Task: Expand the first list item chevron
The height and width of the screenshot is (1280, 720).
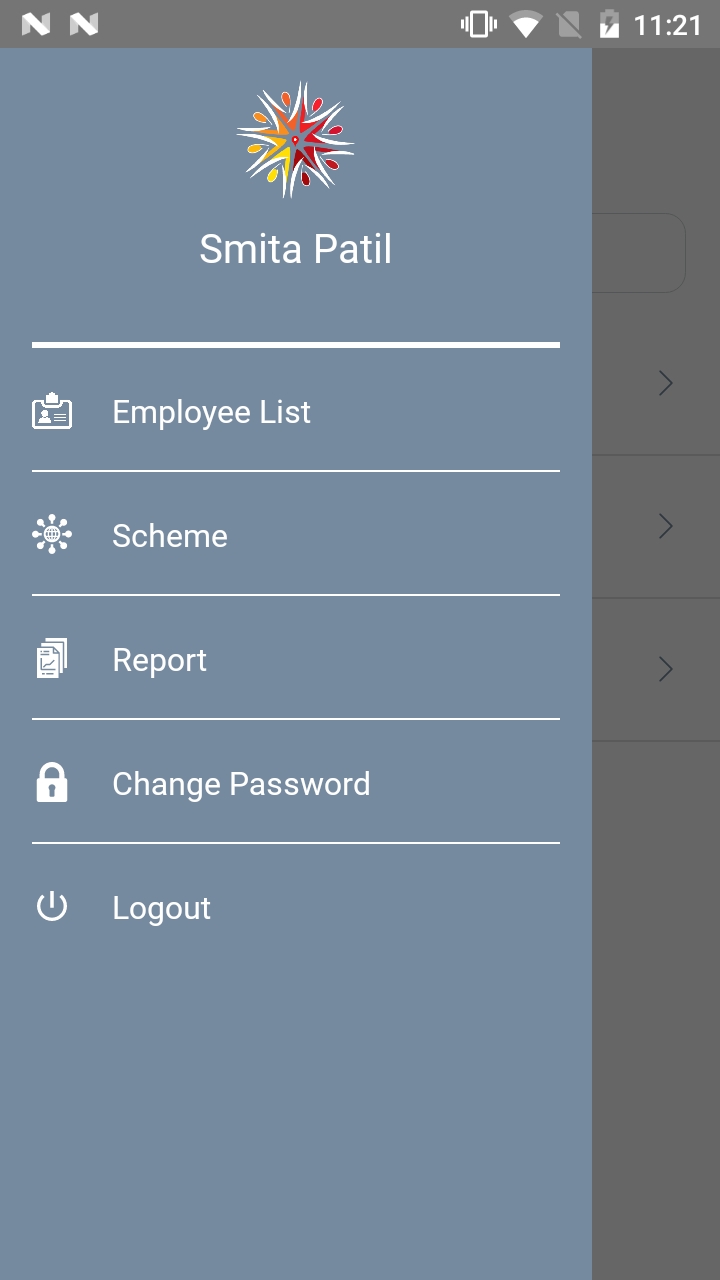Action: click(665, 382)
